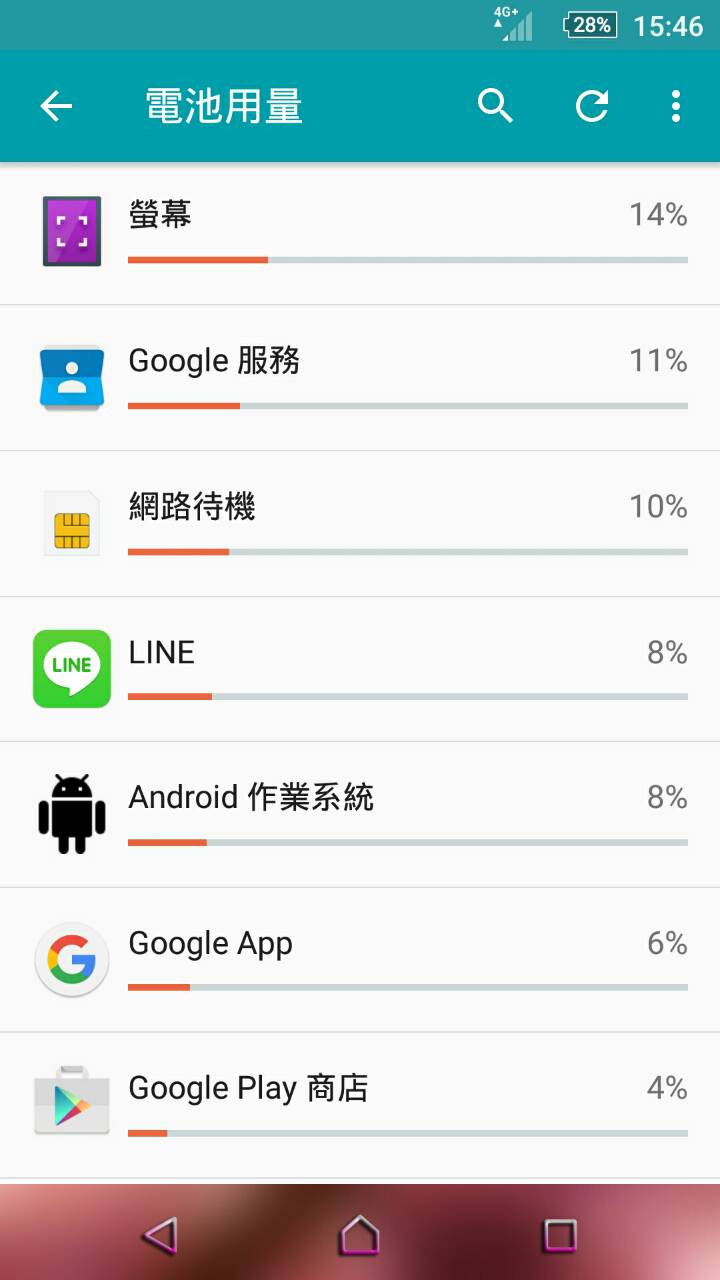View Google 服務 battery details
This screenshot has width=720, height=1280.
[360, 378]
